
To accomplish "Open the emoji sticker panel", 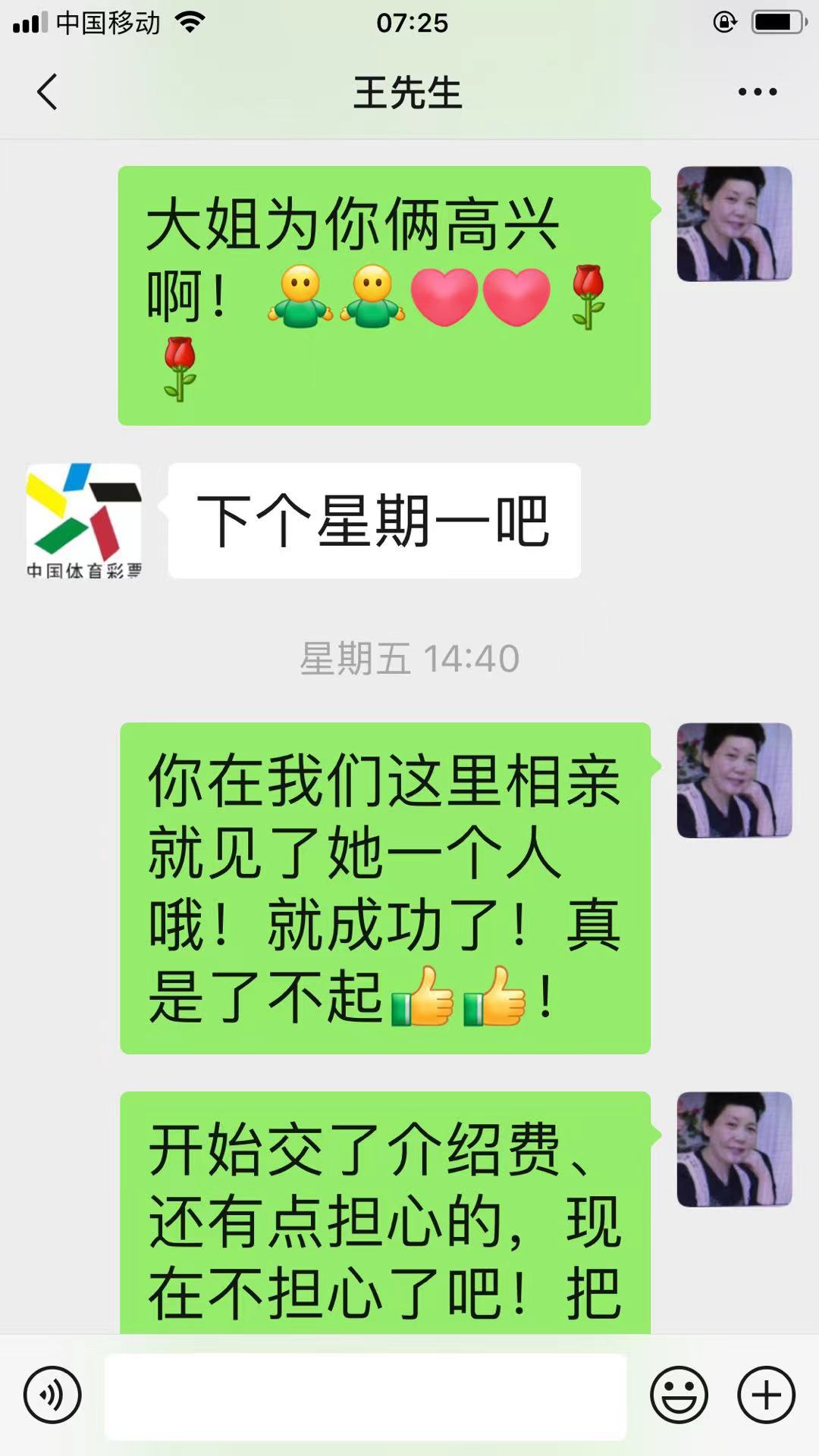I will (x=679, y=1395).
